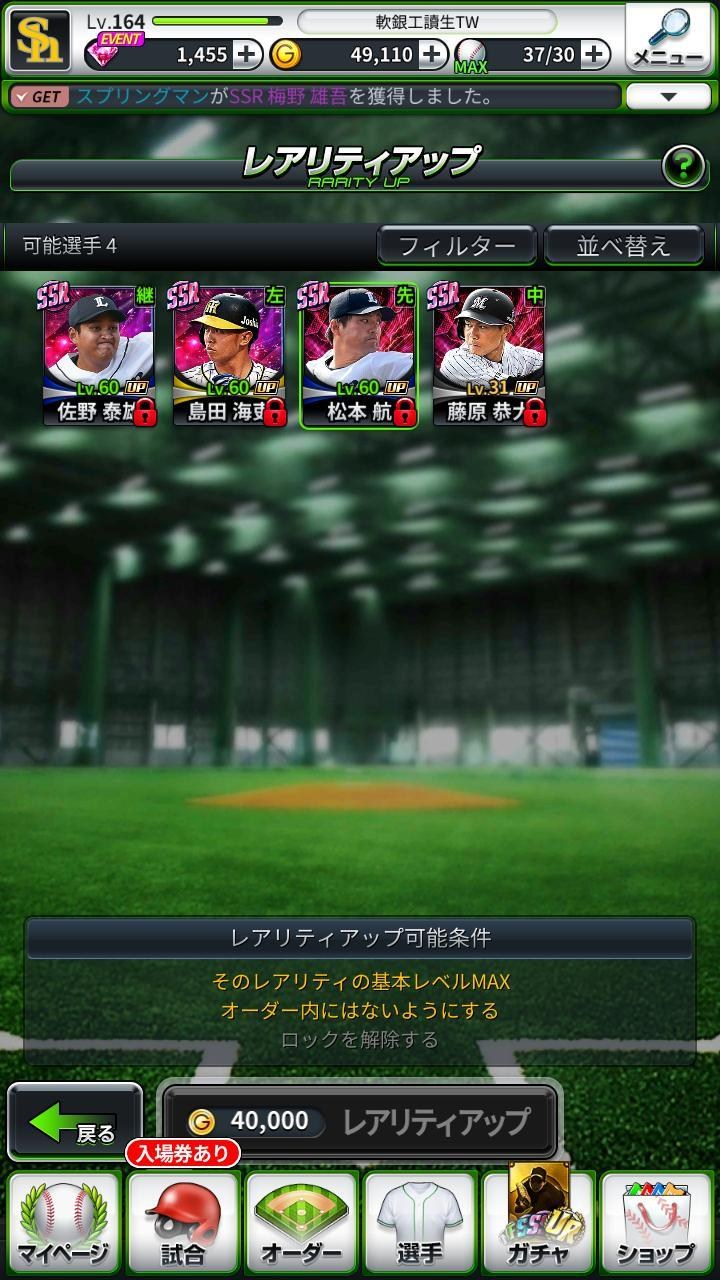Switch to the 選手 tab

pyautogui.click(x=419, y=1221)
